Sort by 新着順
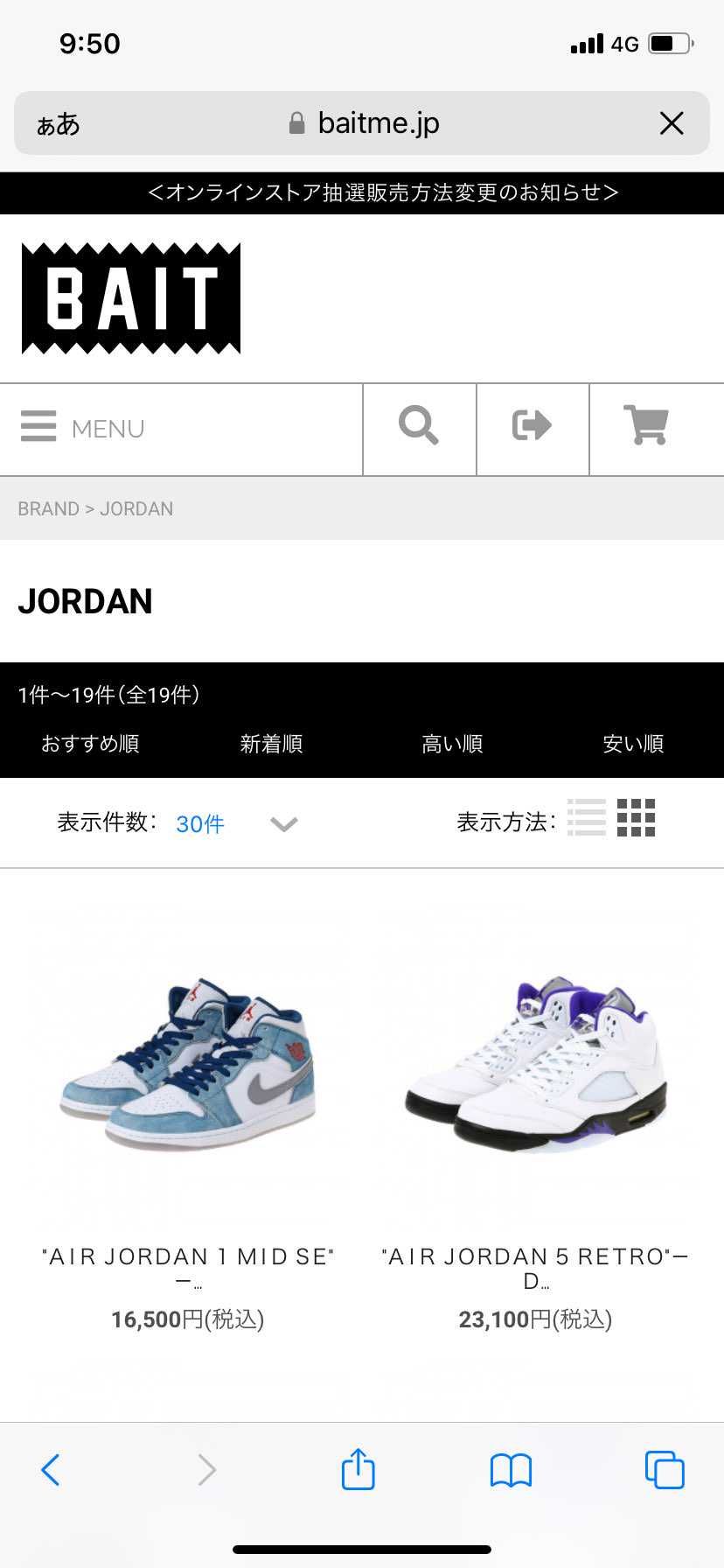724x1568 pixels. [x=271, y=744]
